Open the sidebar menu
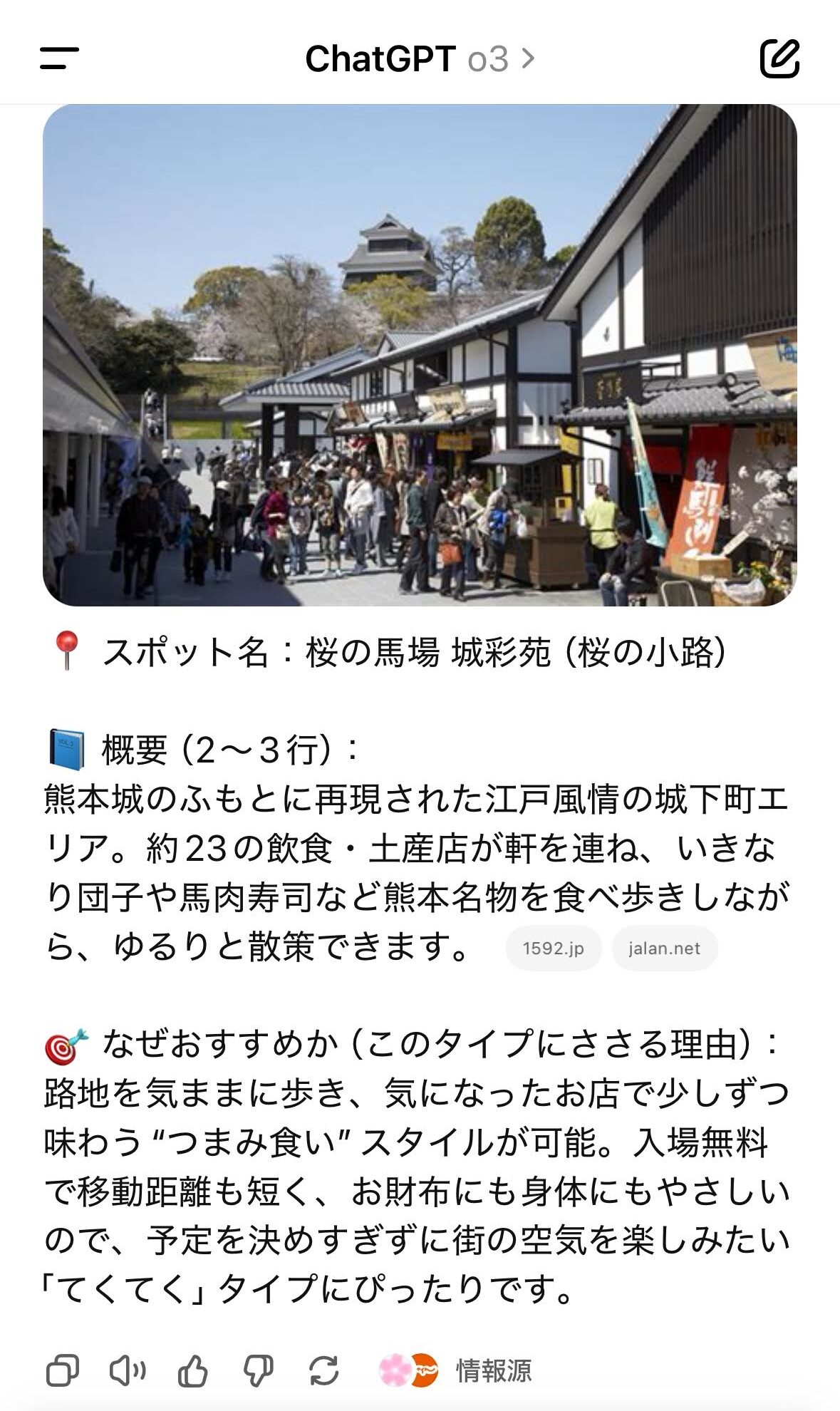 click(x=59, y=58)
